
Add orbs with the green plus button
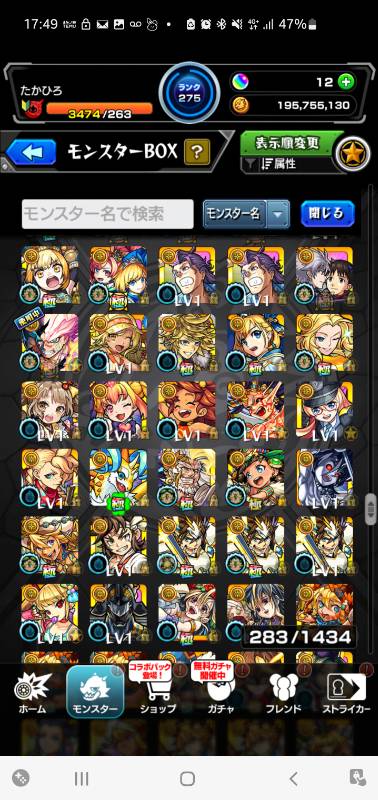346,82
